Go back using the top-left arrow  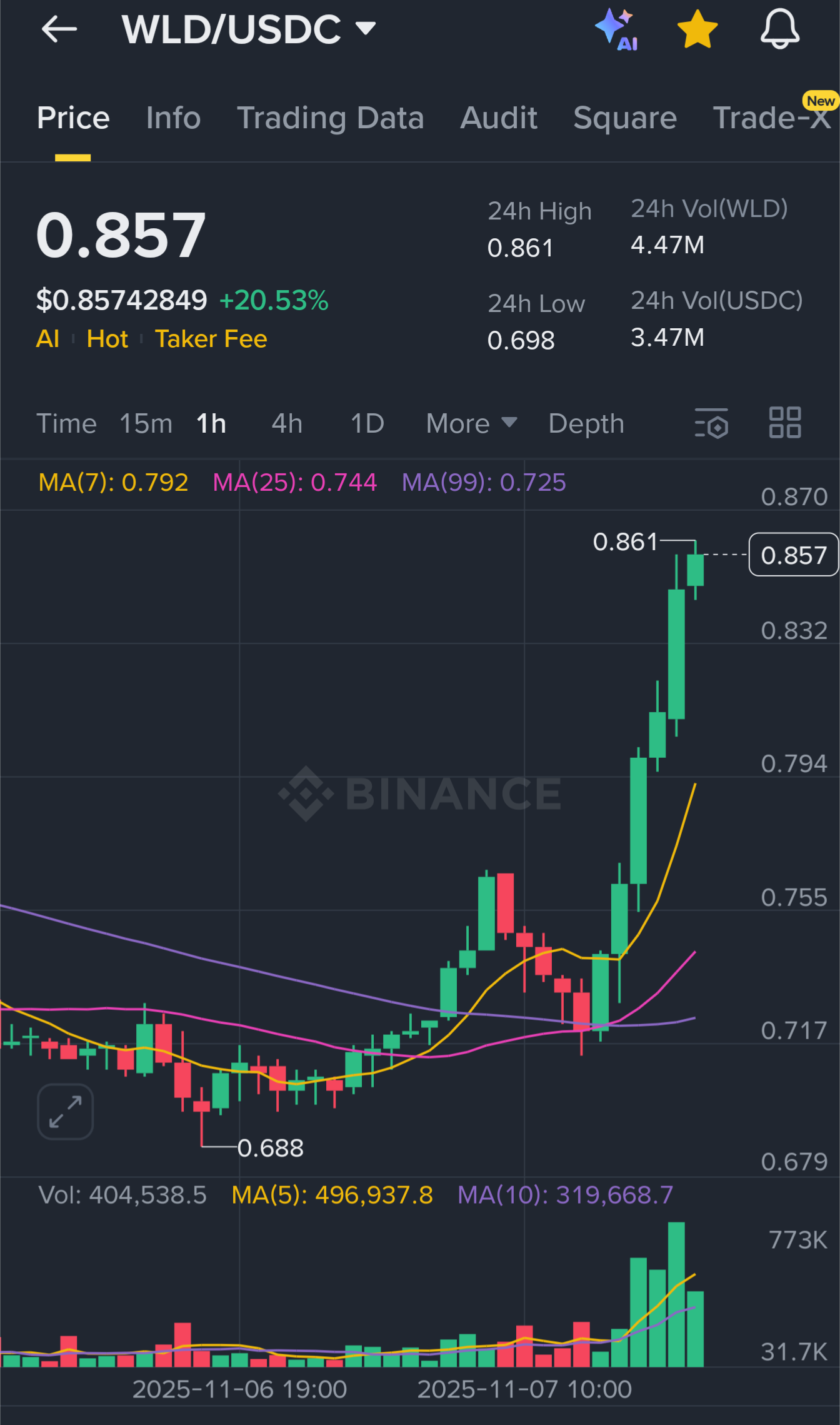(59, 29)
